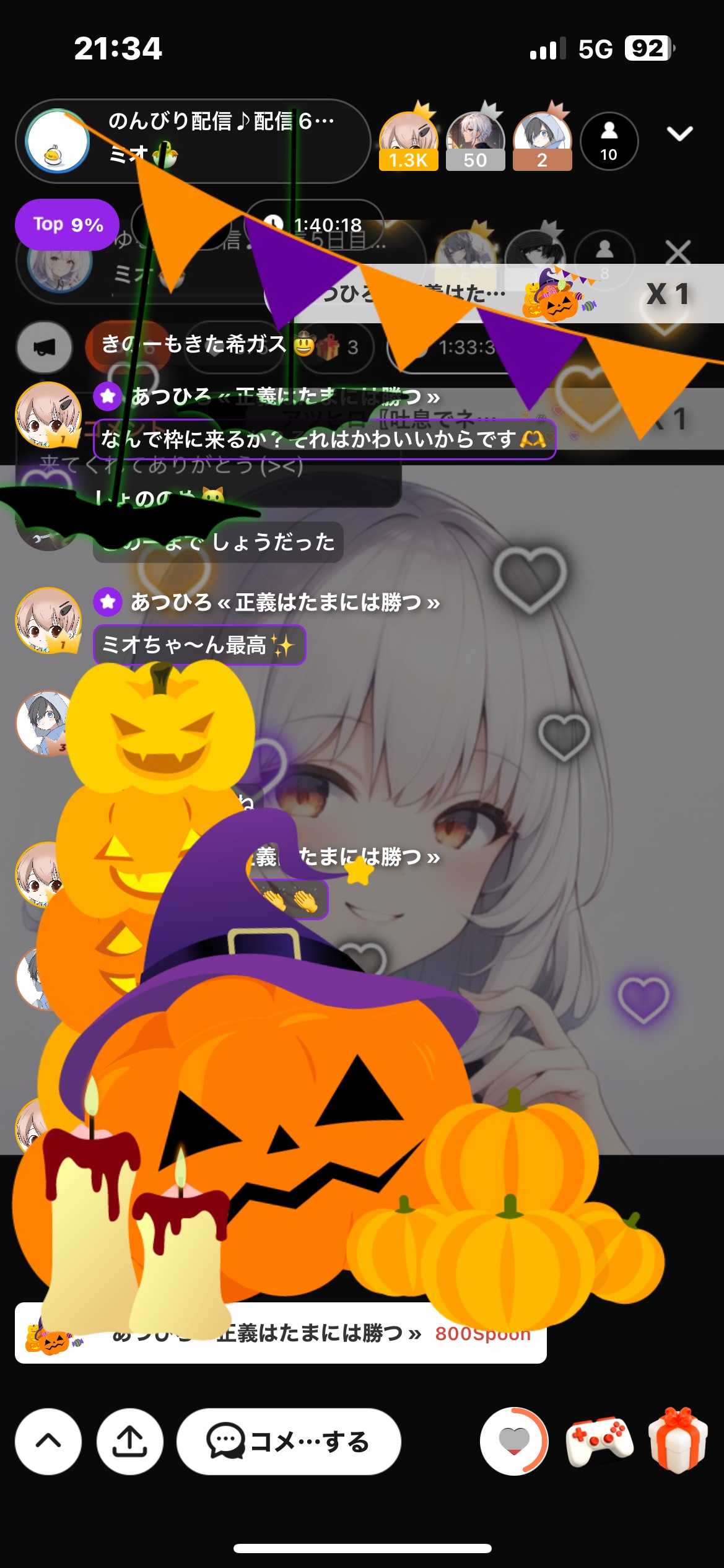The height and width of the screenshot is (1568, 724).
Task: Open あつひろ's avatar beside ミオちゃ〜ん最高
Action: tap(48, 620)
